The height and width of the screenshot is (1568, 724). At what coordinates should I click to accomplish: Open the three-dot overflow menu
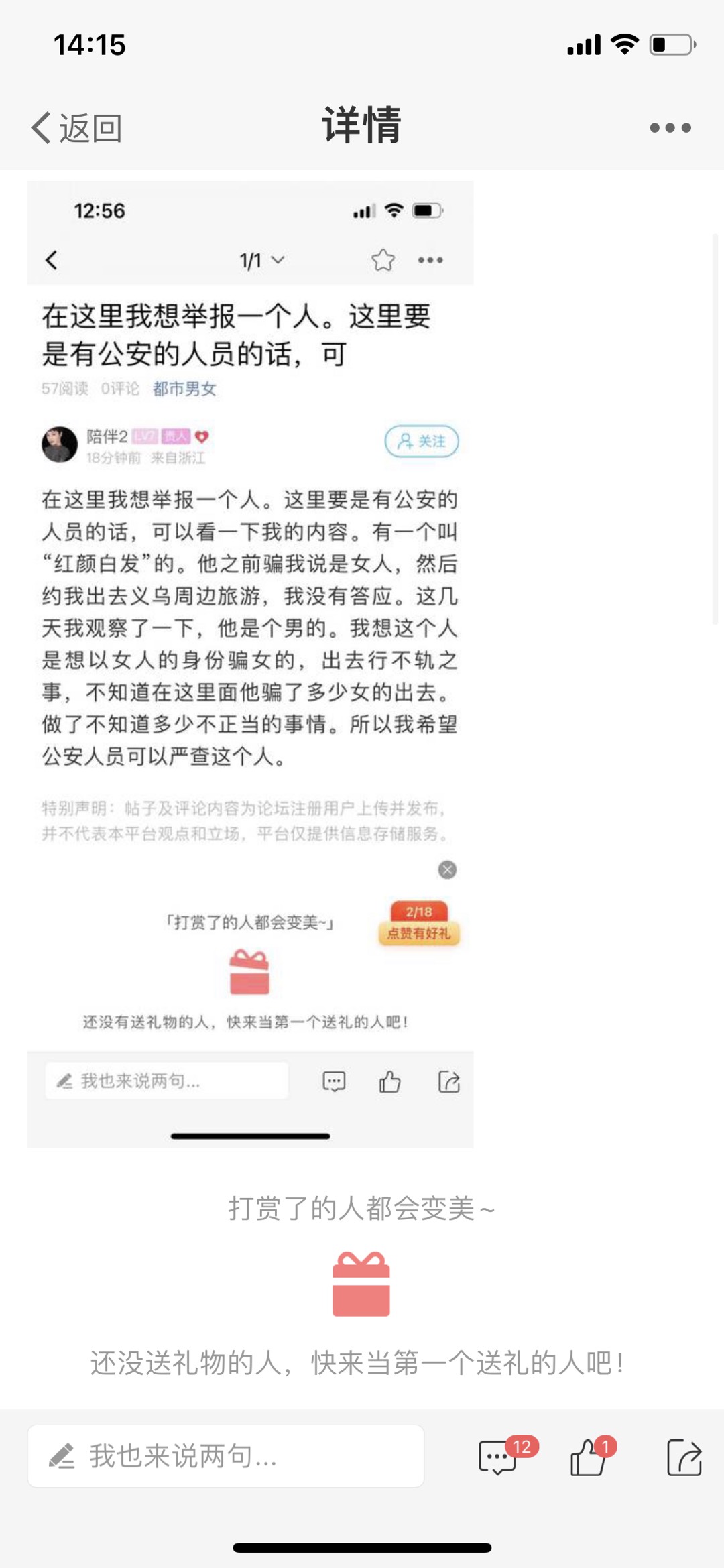(670, 127)
